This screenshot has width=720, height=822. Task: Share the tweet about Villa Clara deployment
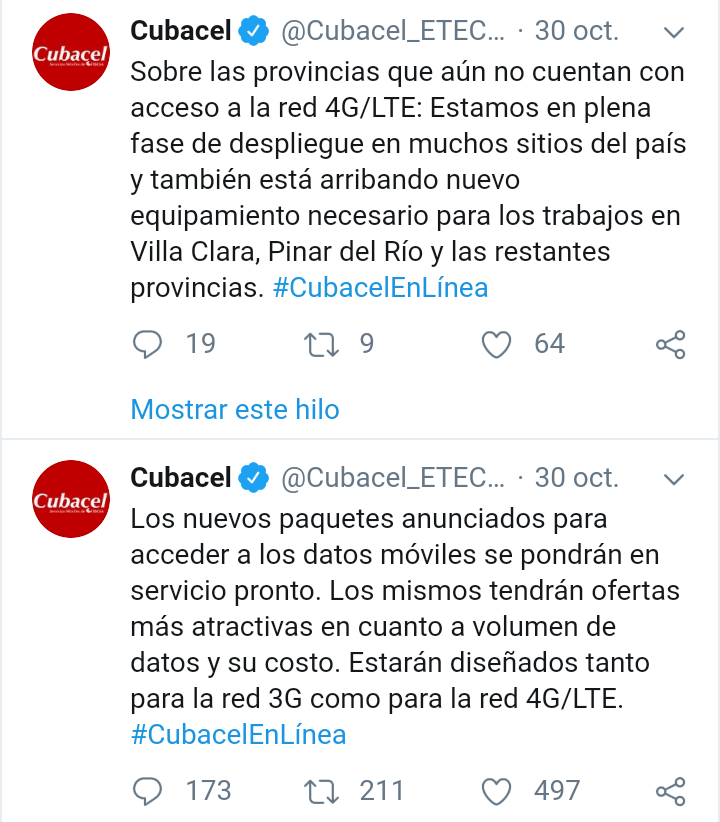669,344
